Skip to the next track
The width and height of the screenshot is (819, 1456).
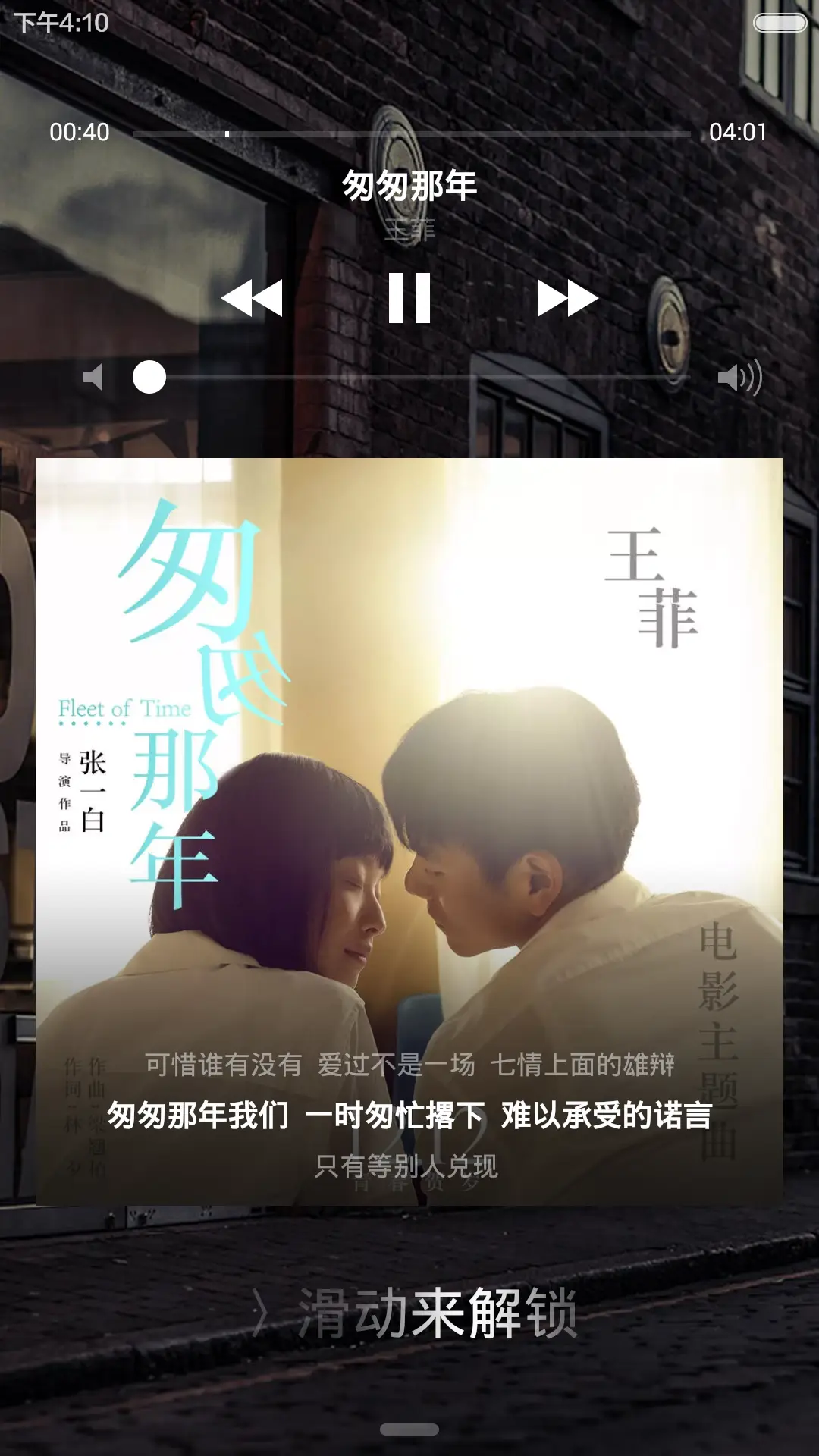pos(565,299)
